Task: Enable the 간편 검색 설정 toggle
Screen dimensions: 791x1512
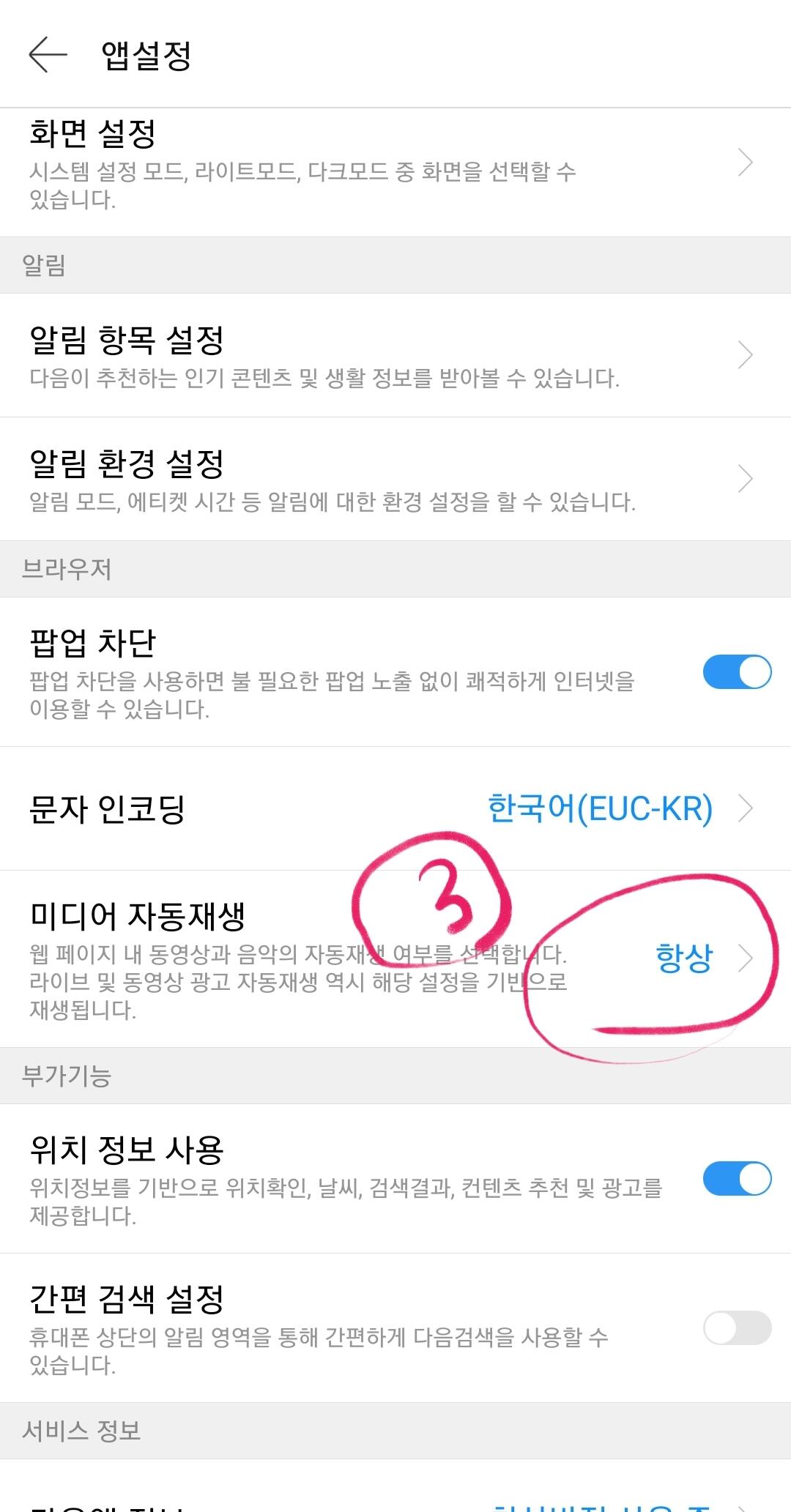Action: pos(737,1327)
